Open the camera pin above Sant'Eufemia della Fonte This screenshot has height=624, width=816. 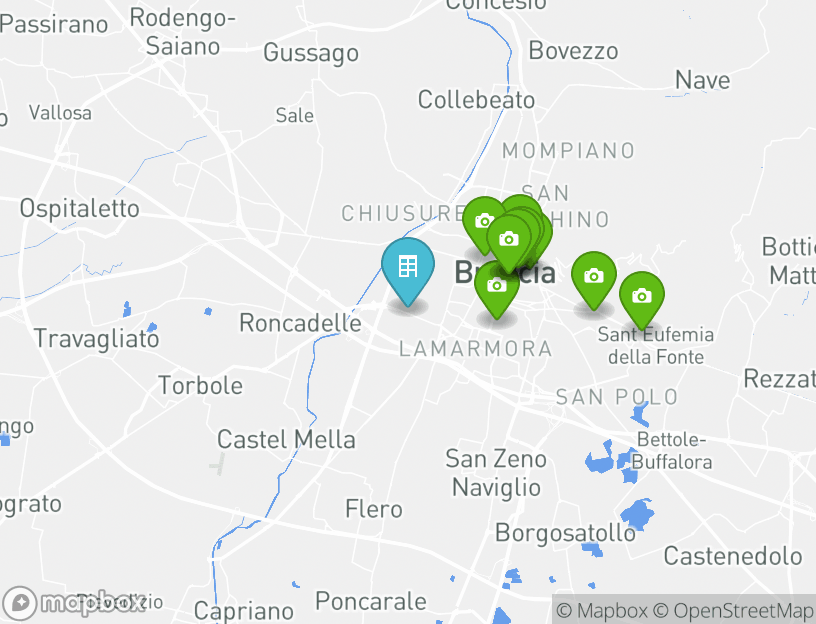coord(641,297)
